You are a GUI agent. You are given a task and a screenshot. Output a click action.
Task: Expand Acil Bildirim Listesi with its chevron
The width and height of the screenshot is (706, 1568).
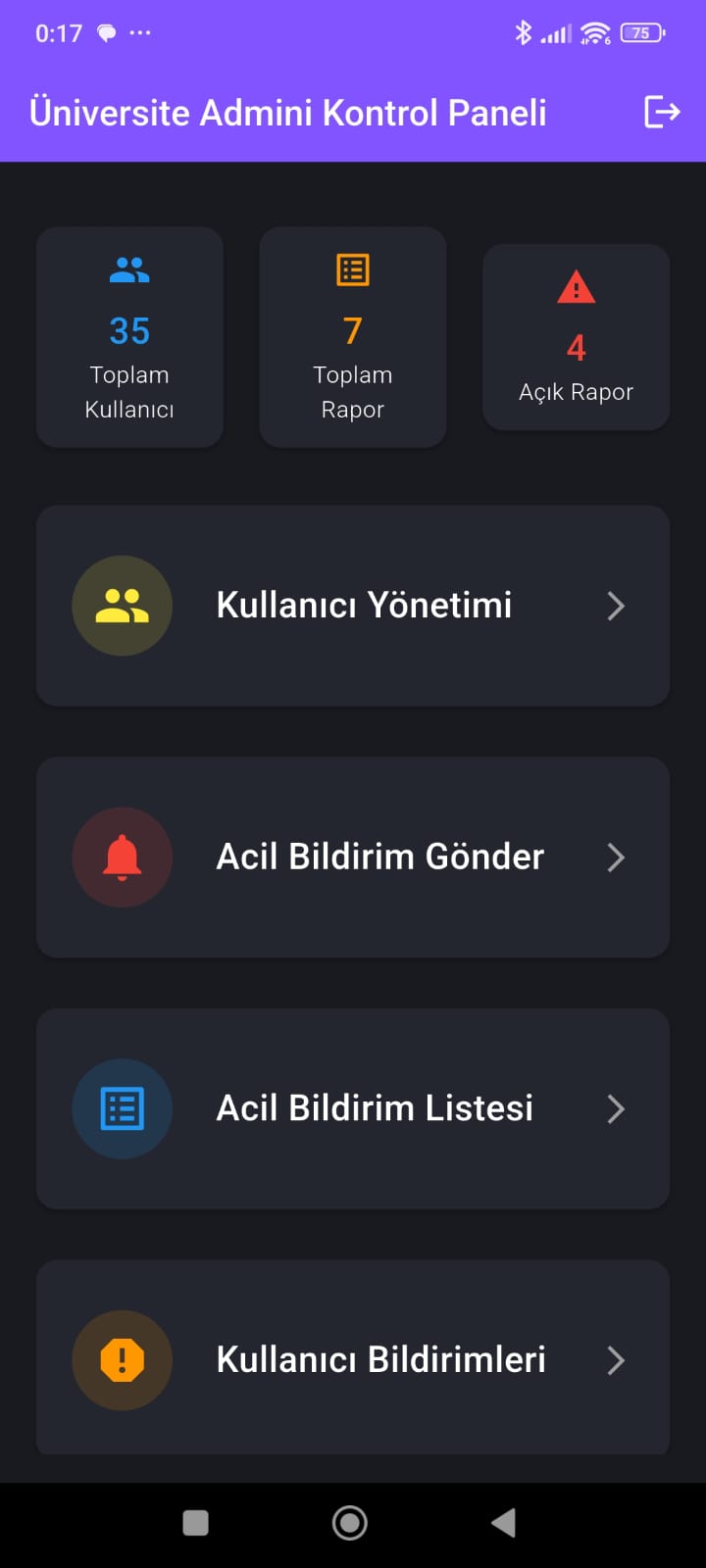tap(616, 1108)
